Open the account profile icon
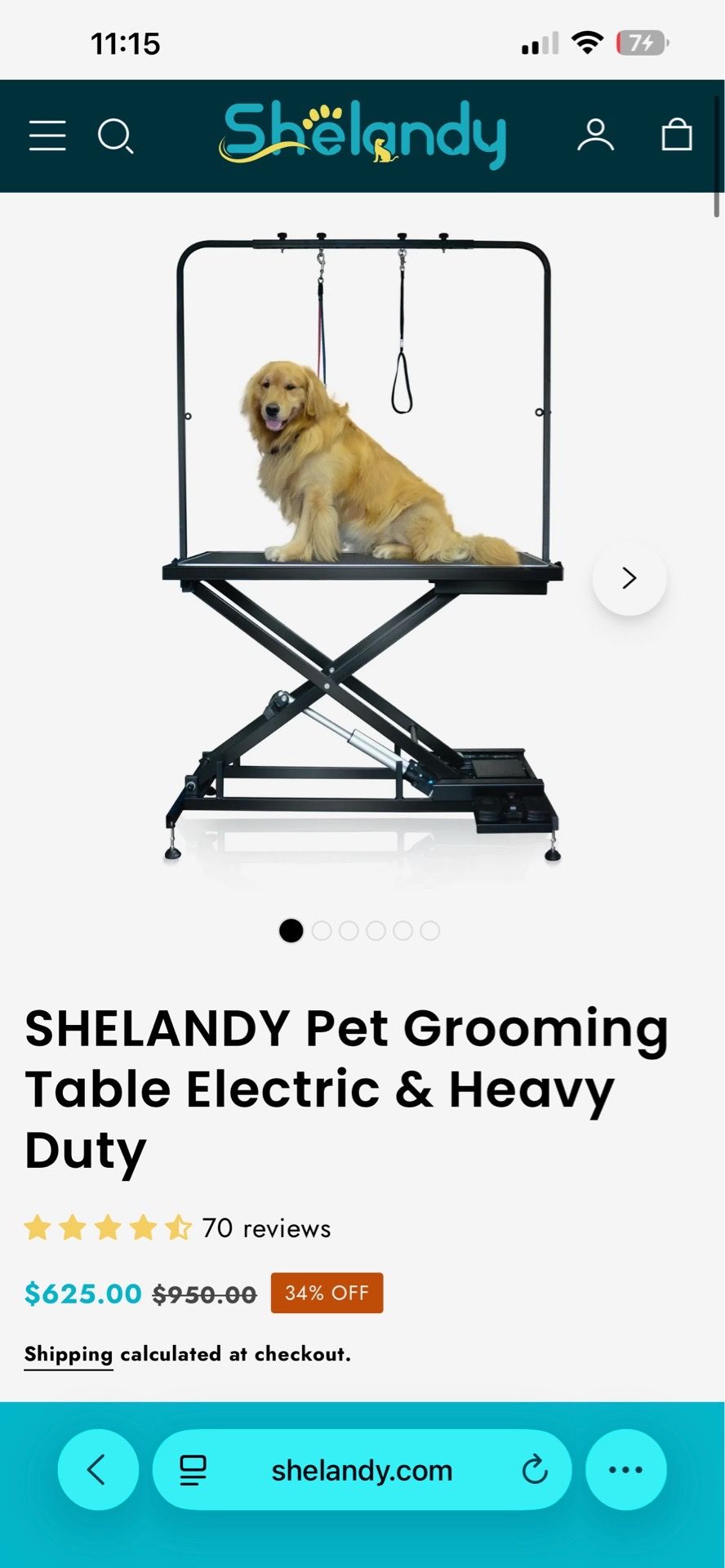This screenshot has height=1568, width=725. [595, 135]
